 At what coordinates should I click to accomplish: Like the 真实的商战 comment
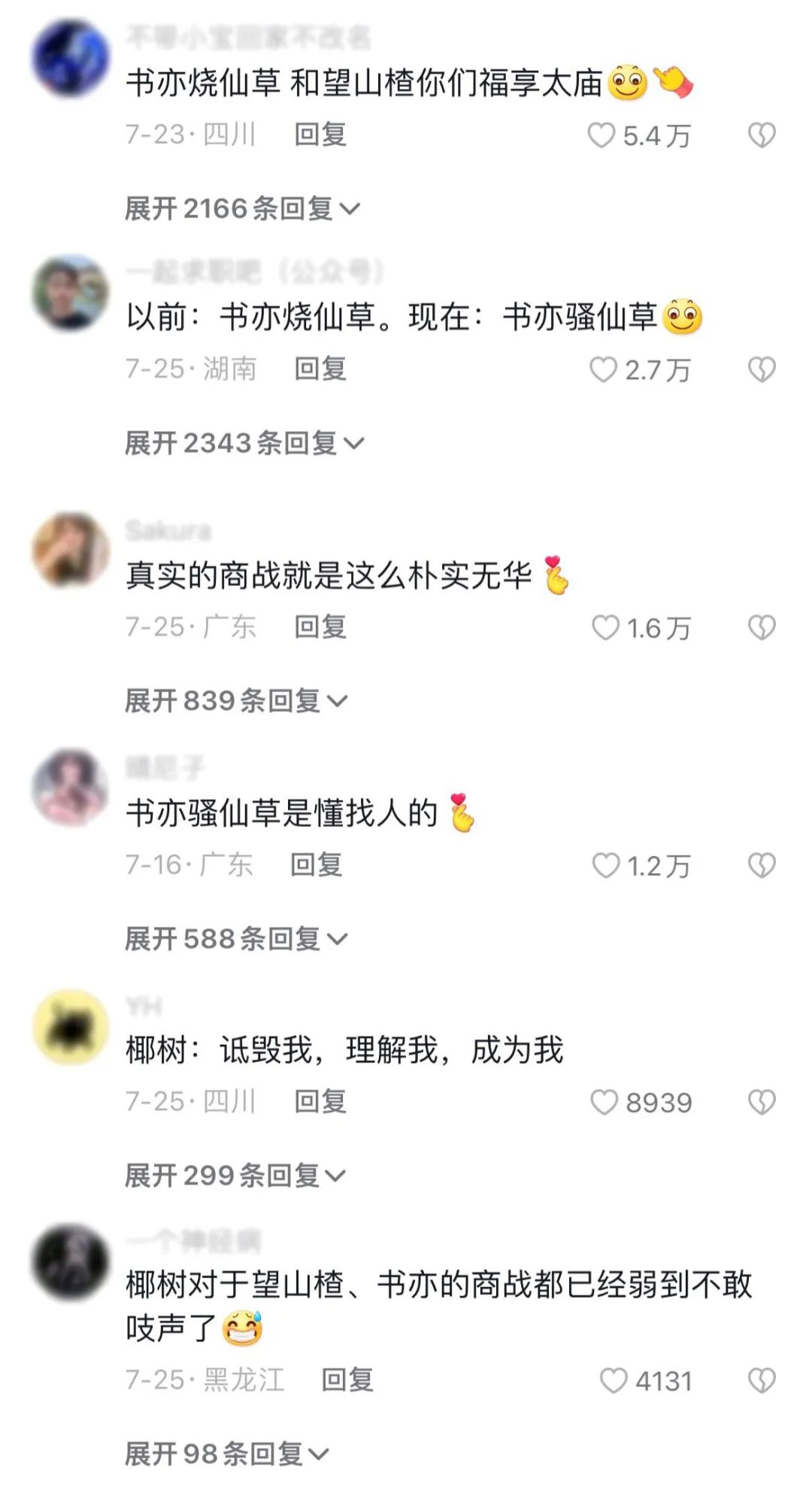point(605,628)
